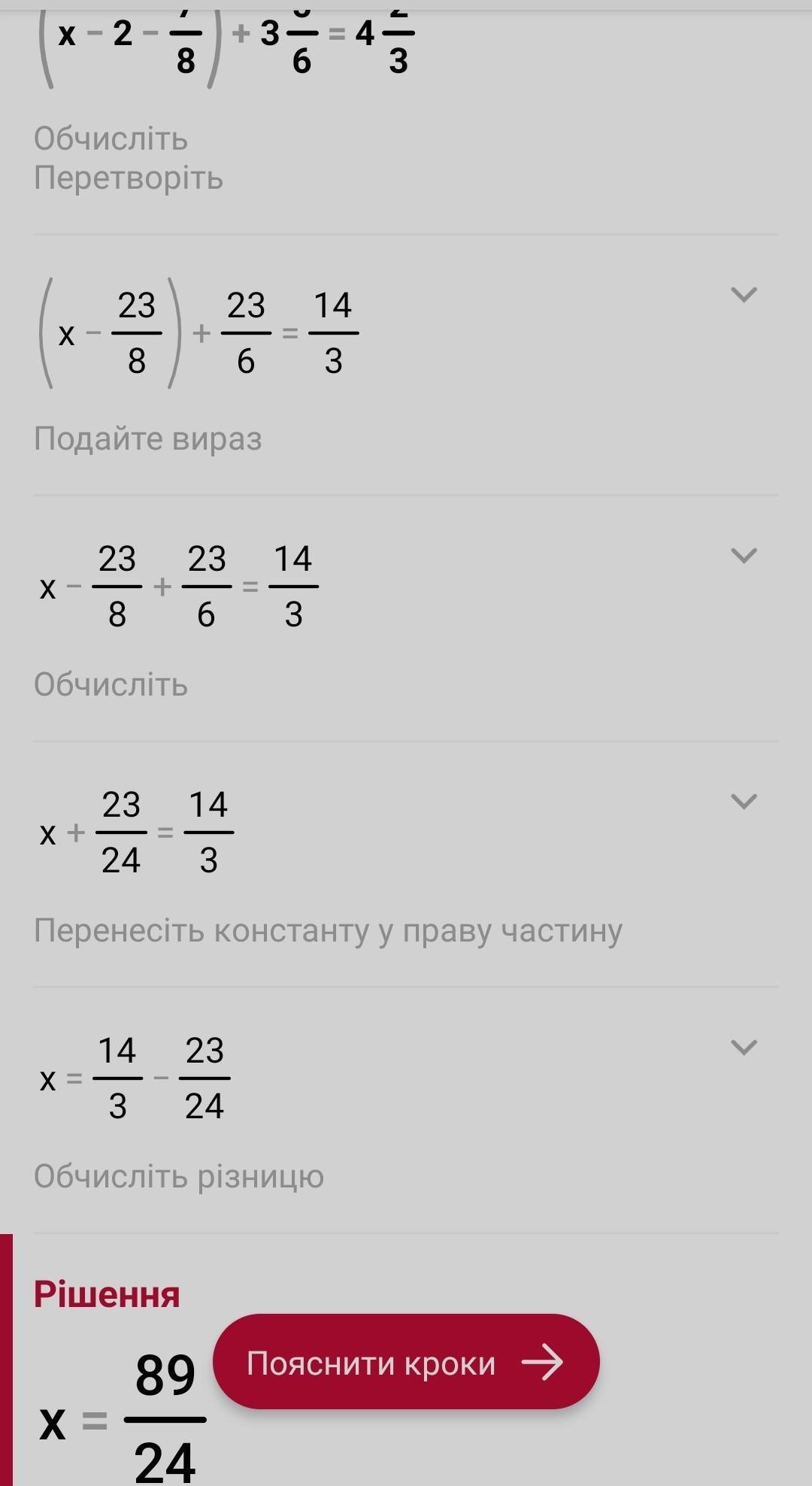Expand the step labeled Подайте вираз
The width and height of the screenshot is (812, 1486).
744,294
